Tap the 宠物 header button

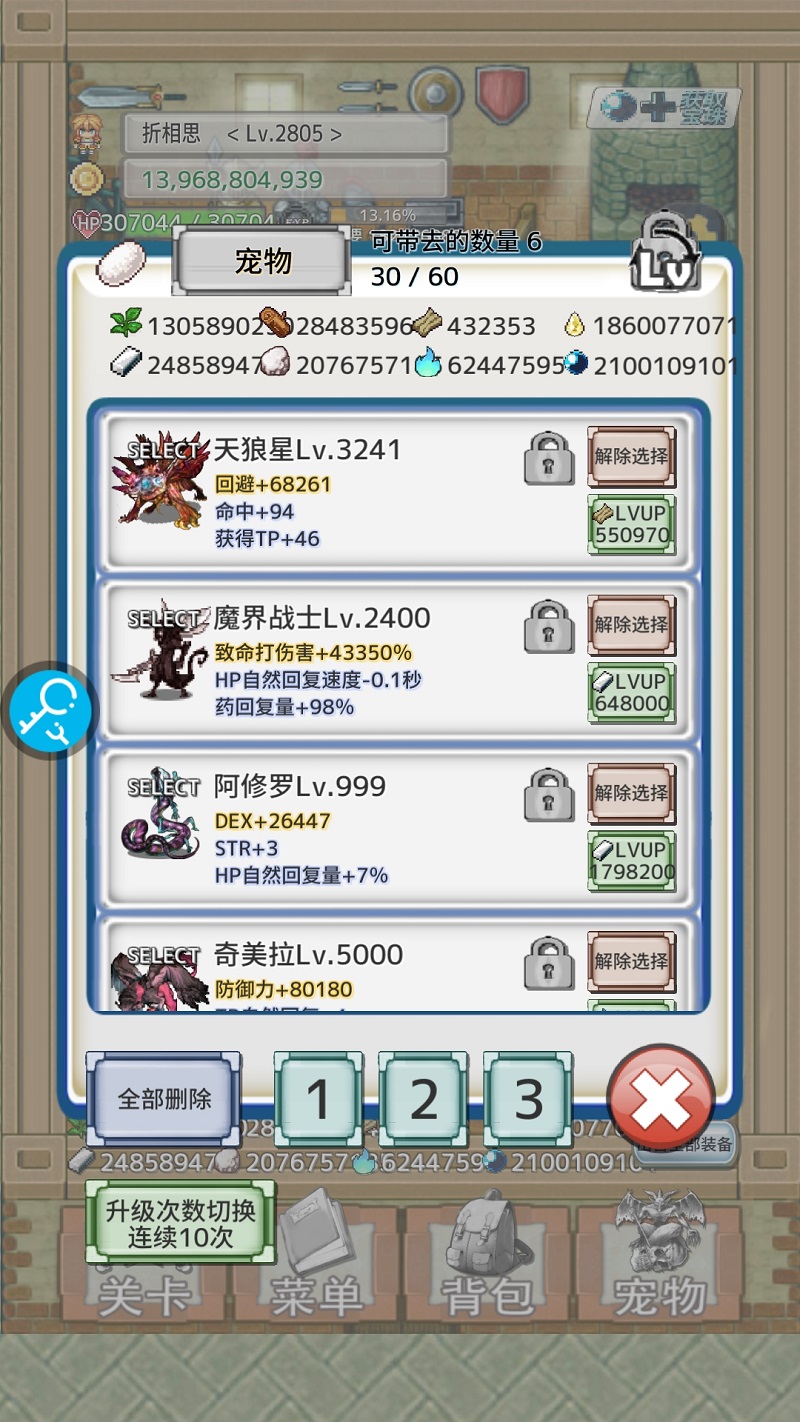(263, 262)
